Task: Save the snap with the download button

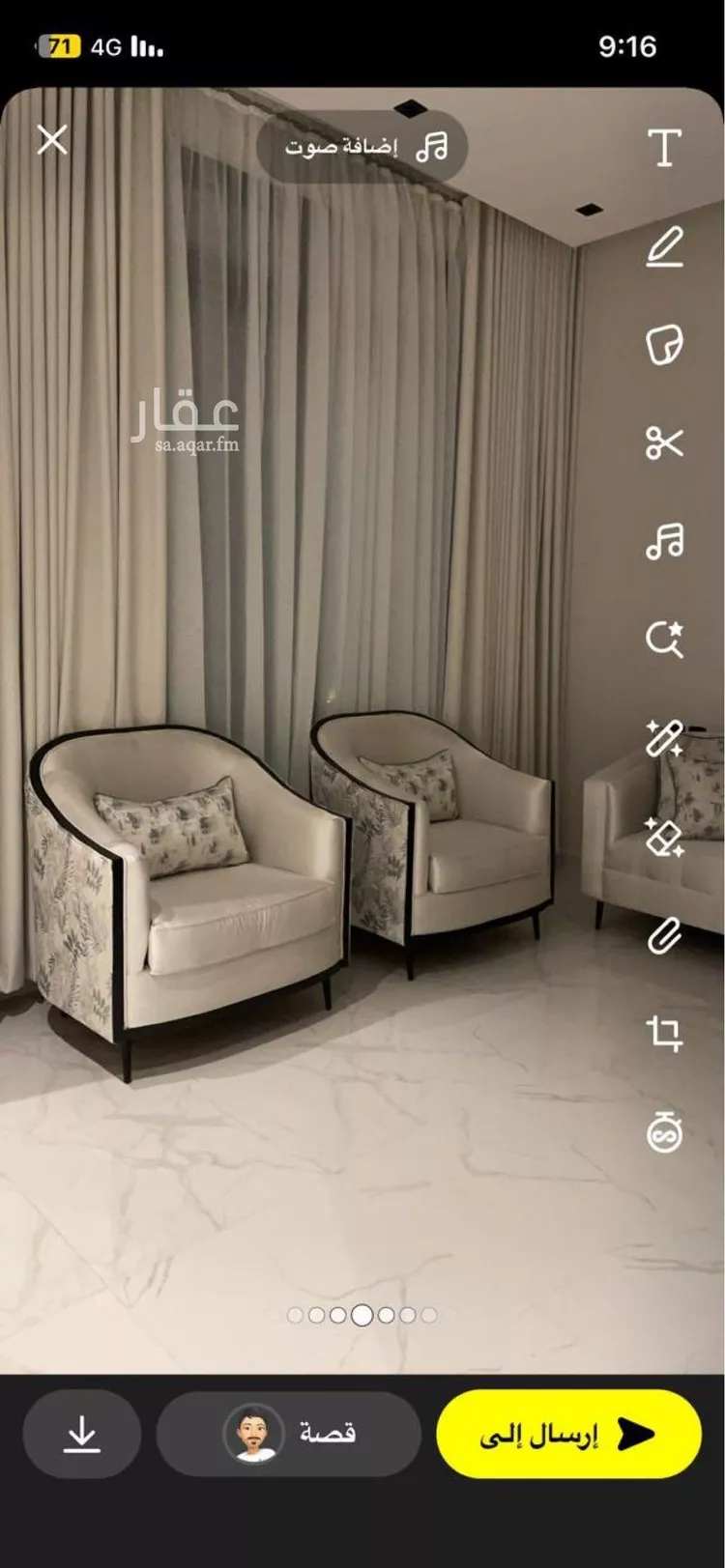Action: pyautogui.click(x=82, y=1434)
